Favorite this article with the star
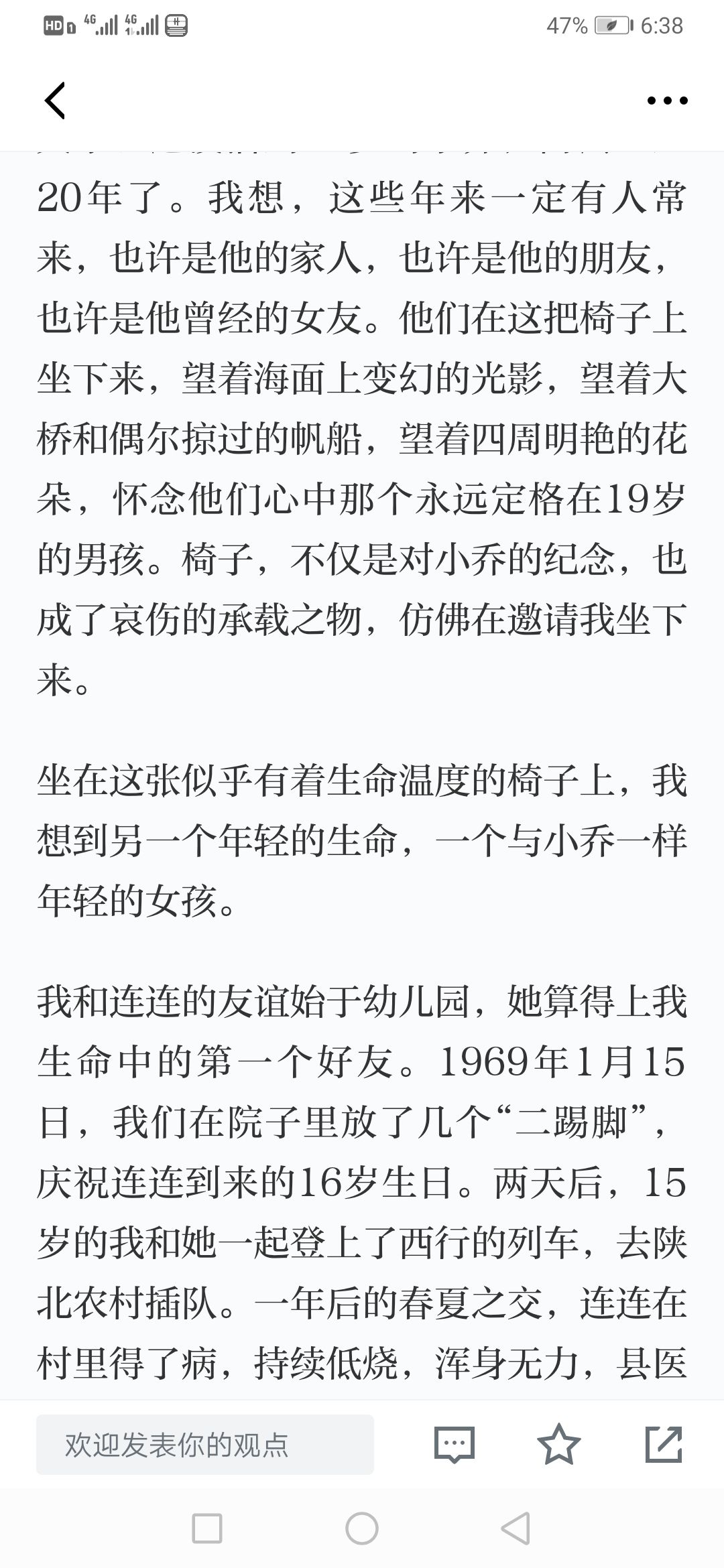Image resolution: width=724 pixels, height=1568 pixels. 559,1444
